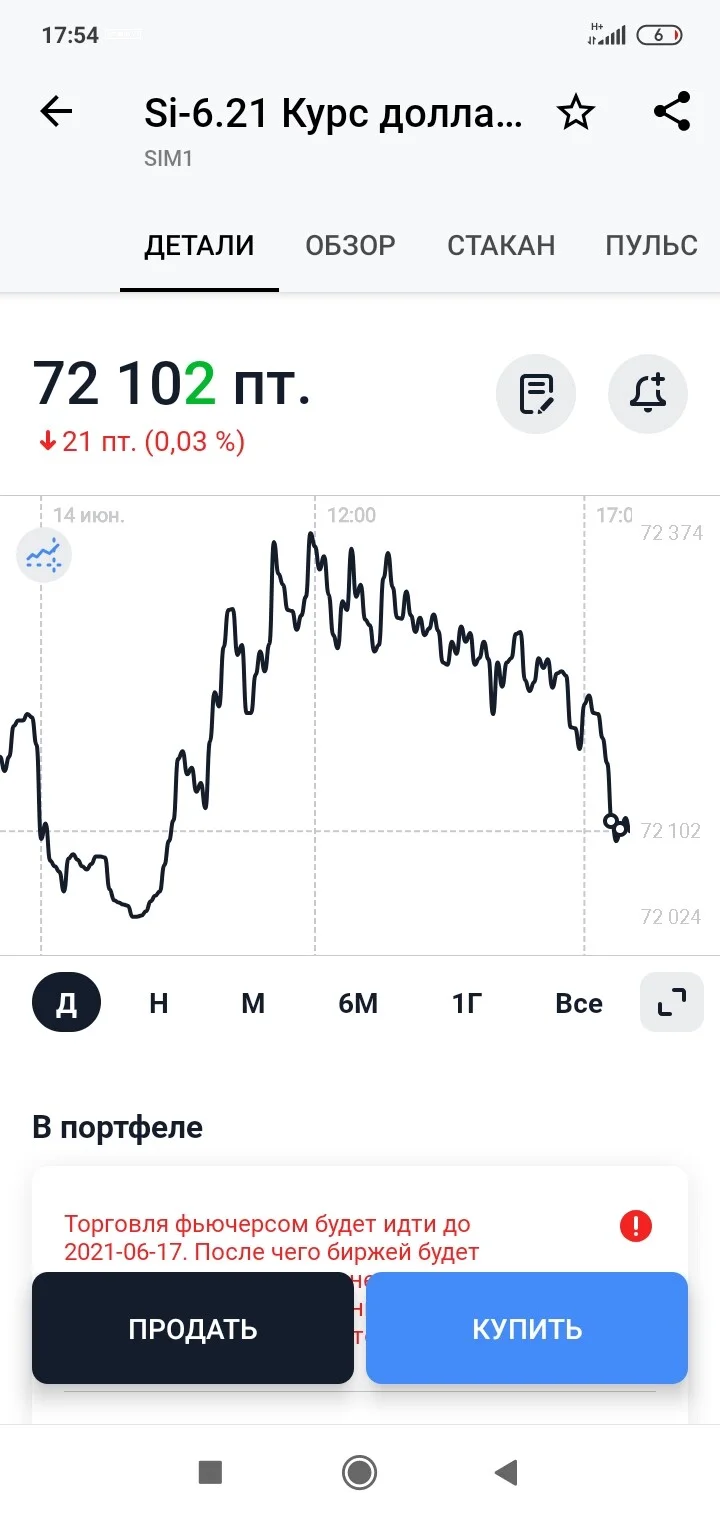Choose the 1Г chart period
Image resolution: width=720 pixels, height=1520 pixels.
[x=466, y=1003]
